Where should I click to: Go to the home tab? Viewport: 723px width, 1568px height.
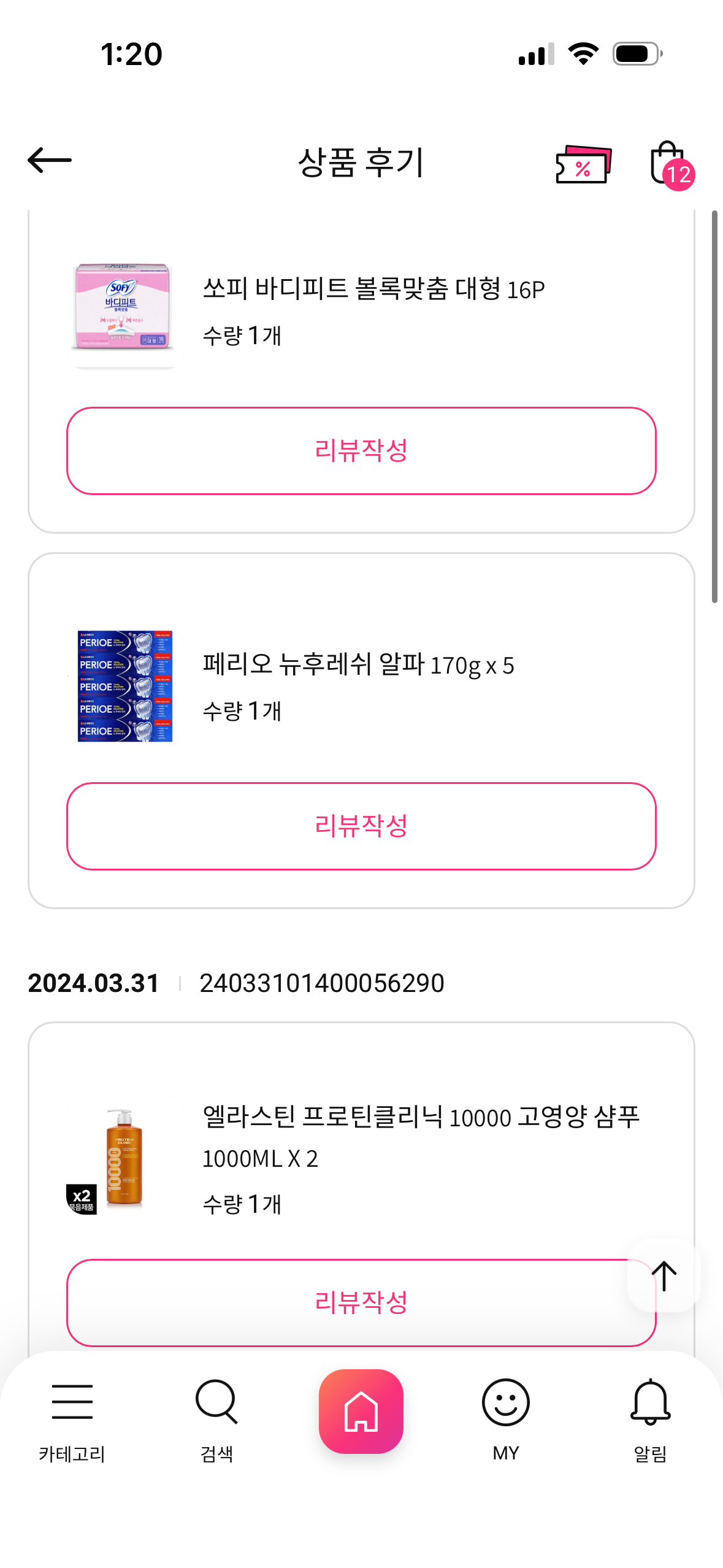361,1411
